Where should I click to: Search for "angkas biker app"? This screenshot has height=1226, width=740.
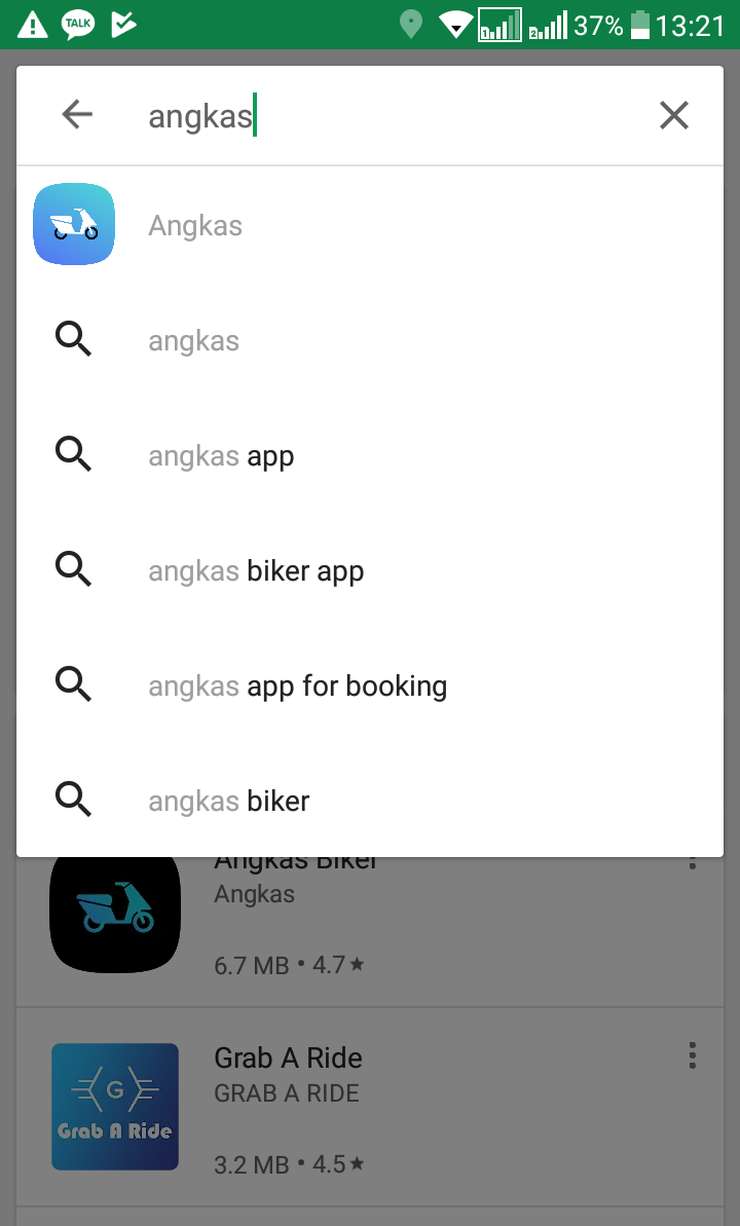click(370, 571)
